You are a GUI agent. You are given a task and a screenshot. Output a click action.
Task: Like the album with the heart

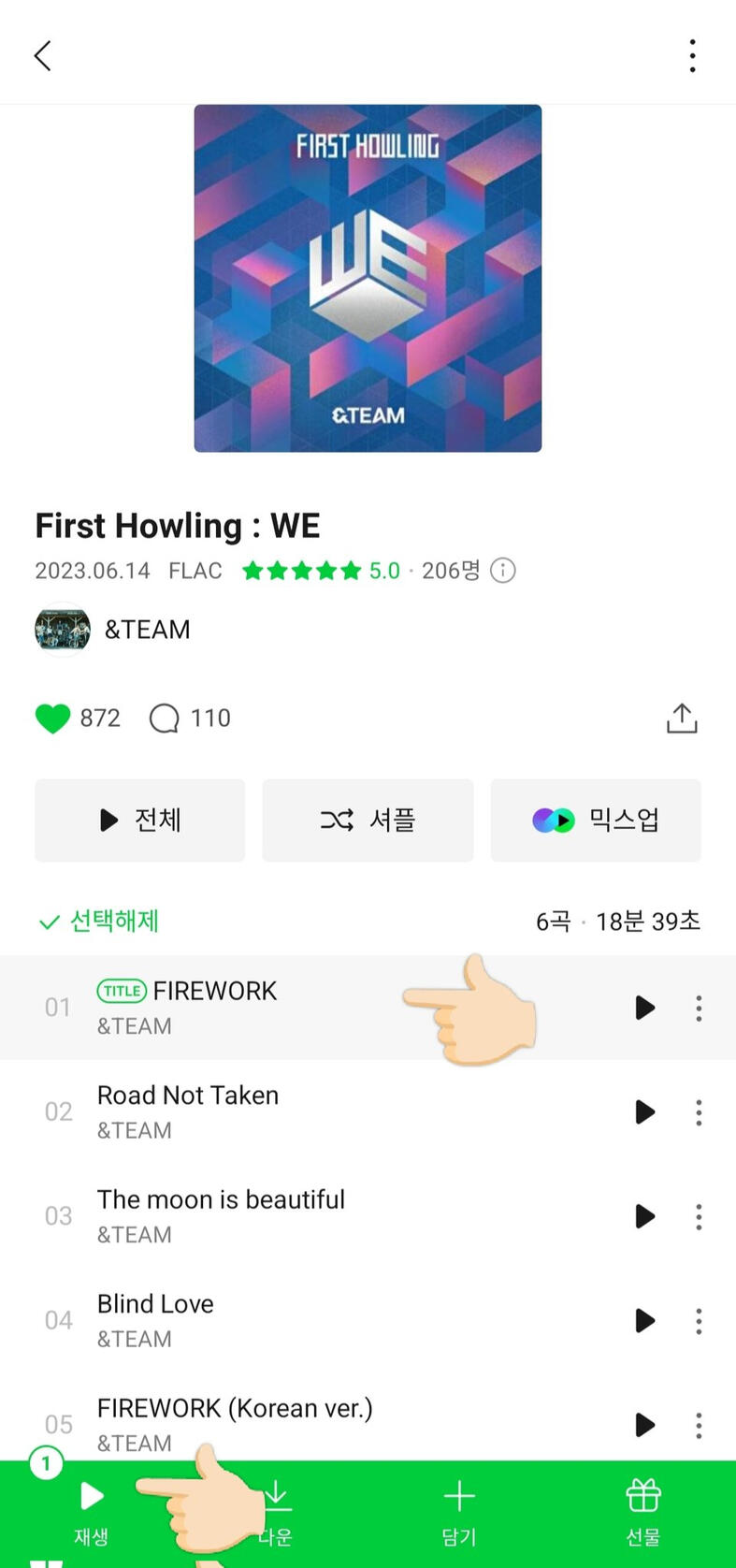tap(53, 719)
